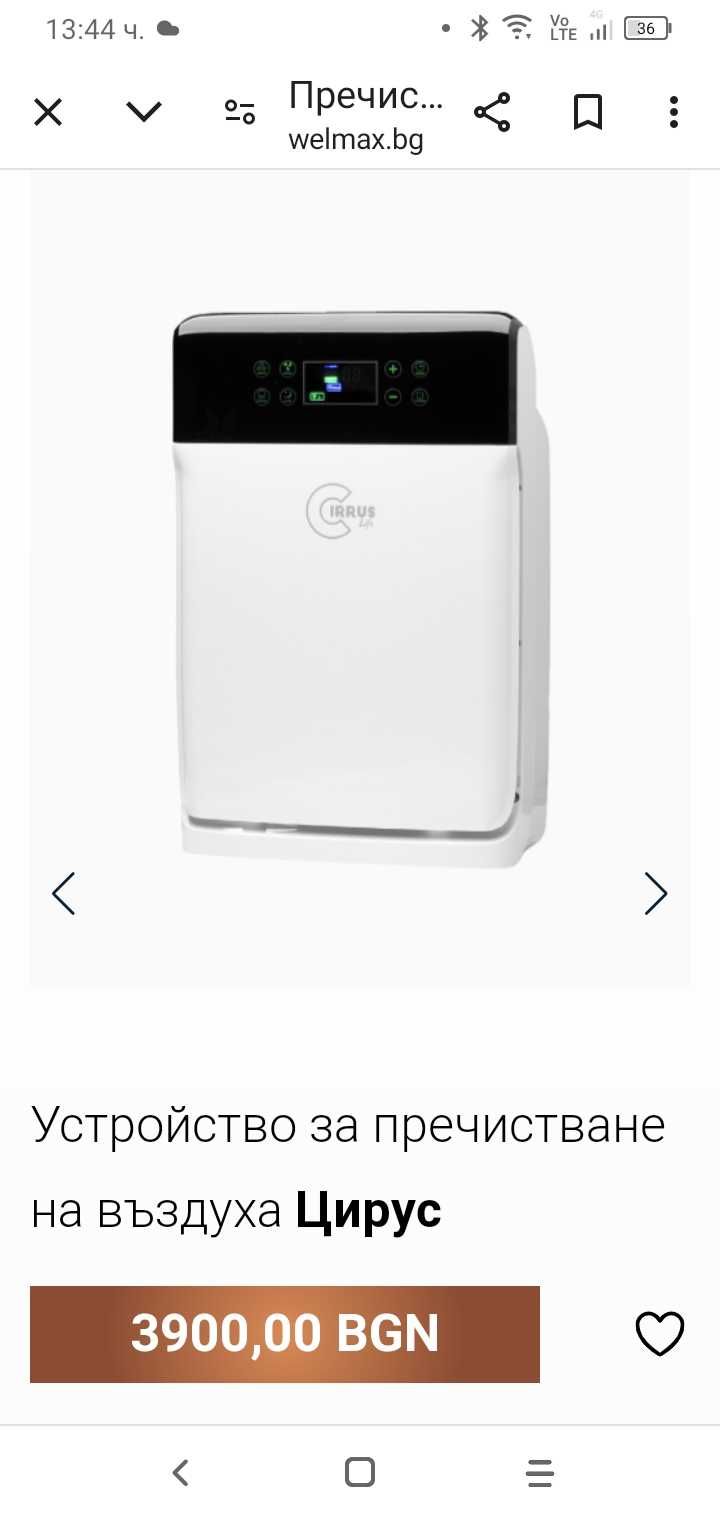The image size is (720, 1520).
Task: Tap the 3900,00 BGN price button
Action: pos(285,1334)
